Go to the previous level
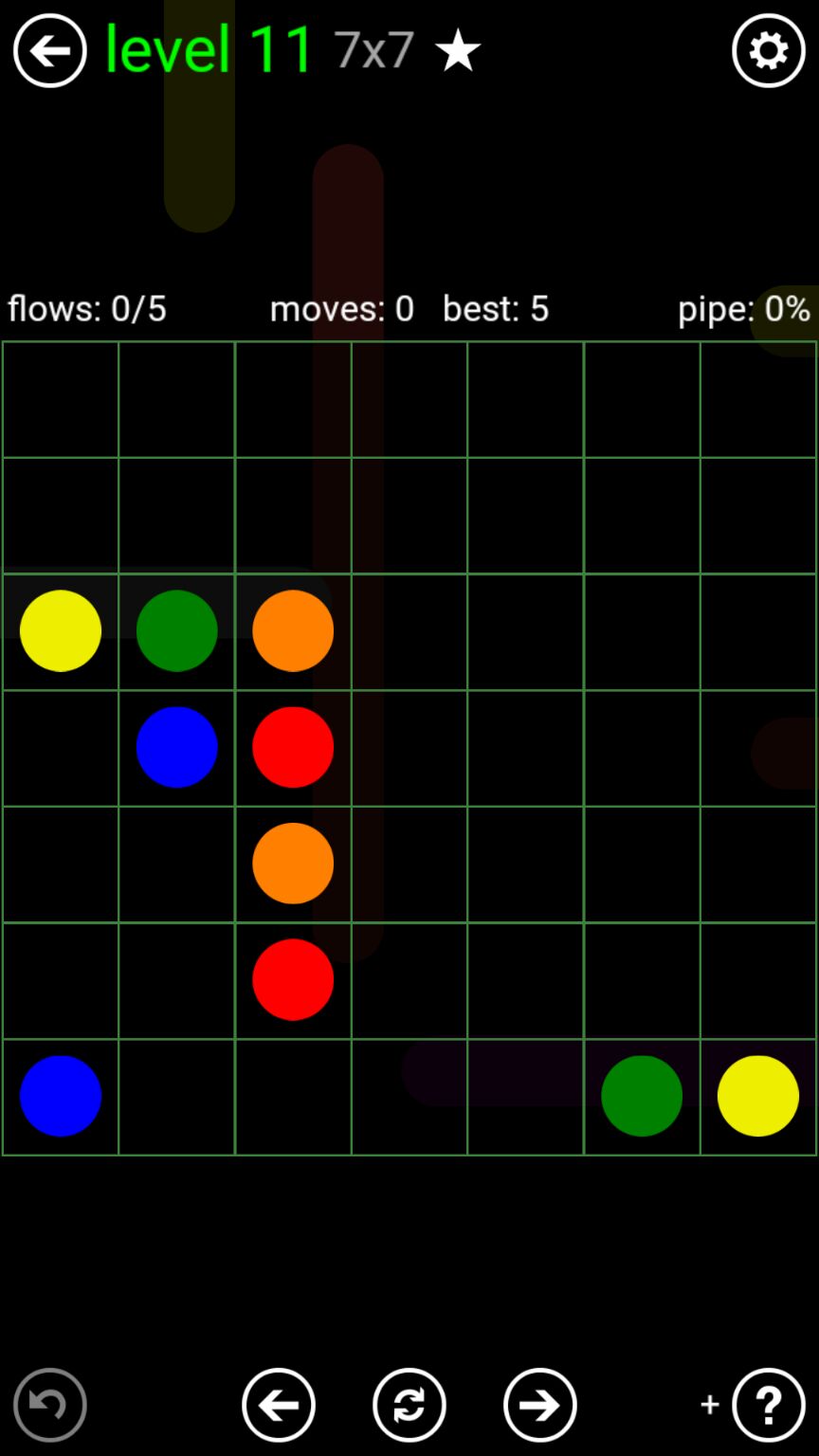Viewport: 819px width, 1456px height. 278,1404
